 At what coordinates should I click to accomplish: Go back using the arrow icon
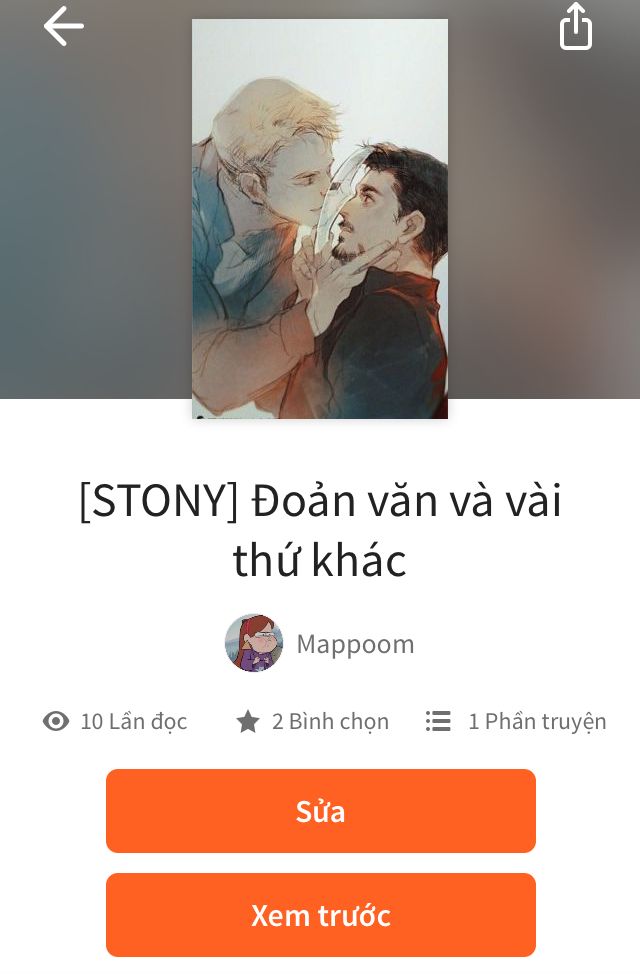[63, 26]
